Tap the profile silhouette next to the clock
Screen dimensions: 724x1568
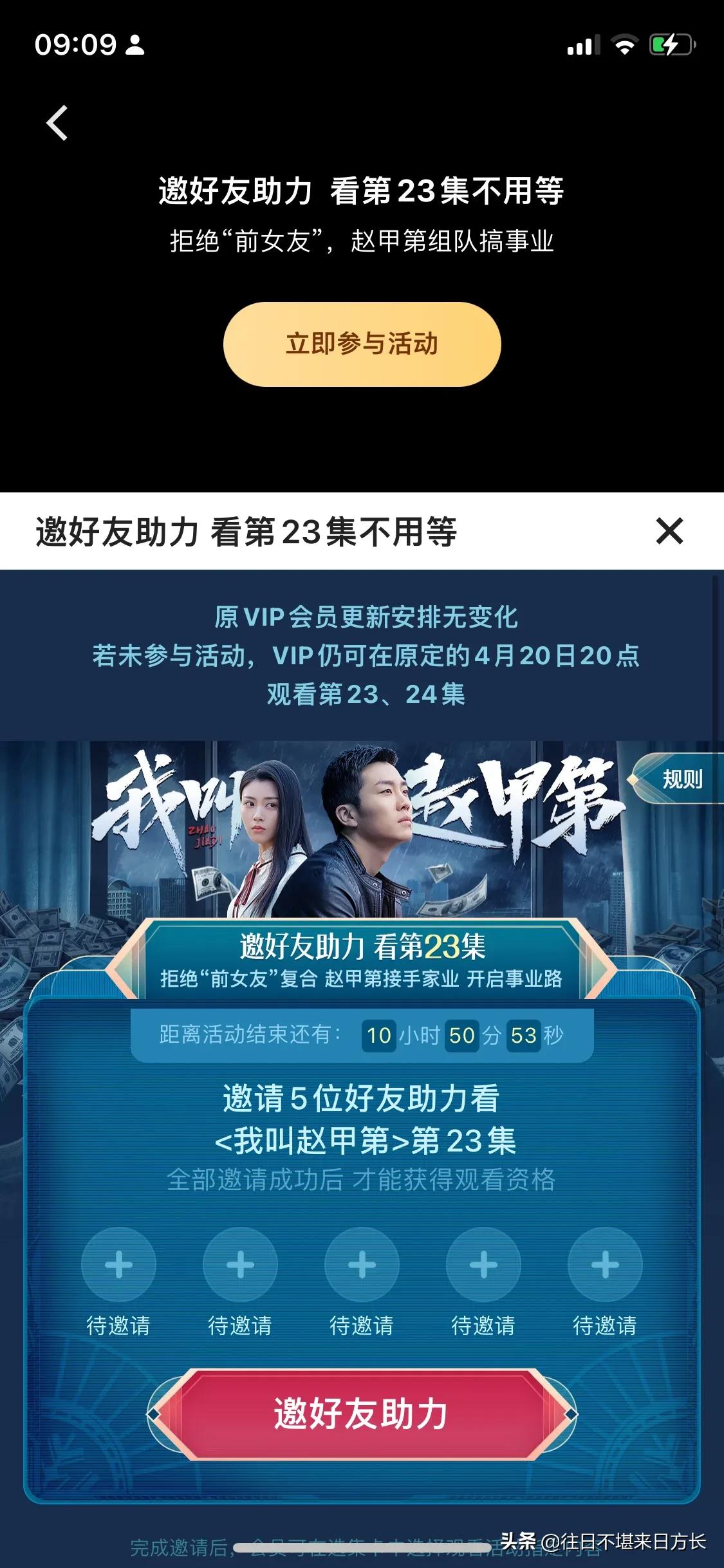click(x=134, y=44)
